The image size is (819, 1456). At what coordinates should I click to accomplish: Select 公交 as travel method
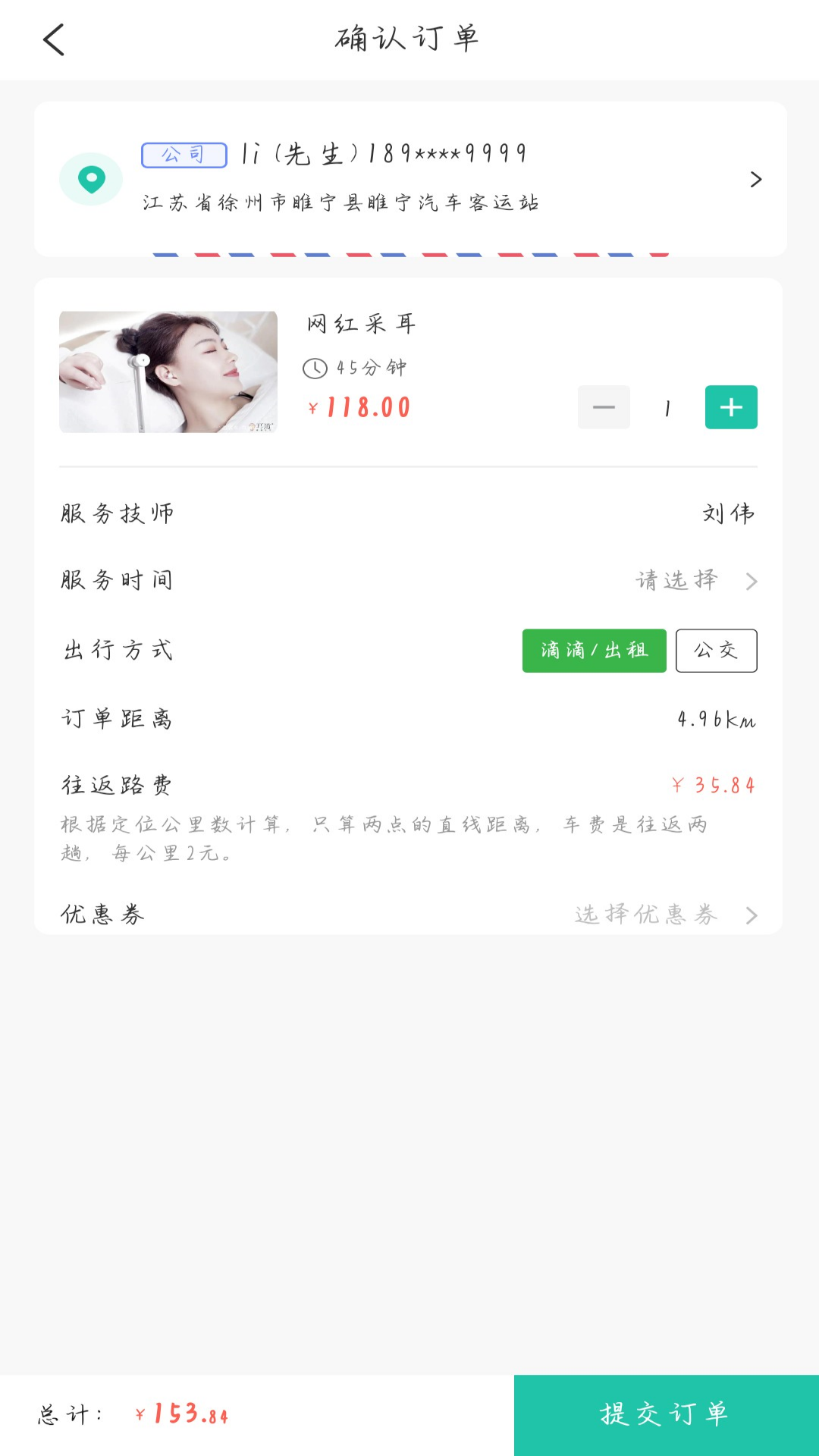(x=716, y=651)
